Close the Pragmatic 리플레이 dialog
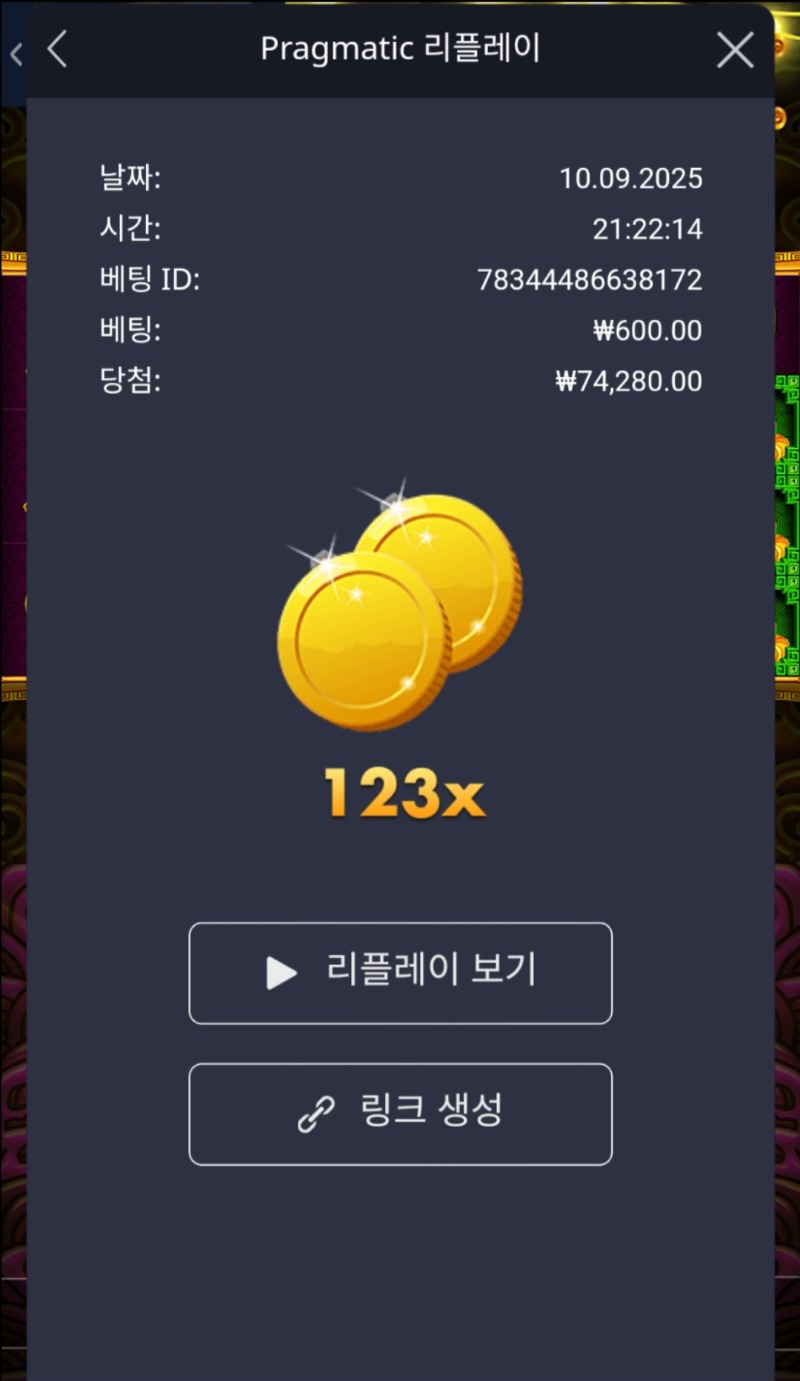Viewport: 800px width, 1381px height. (x=735, y=50)
